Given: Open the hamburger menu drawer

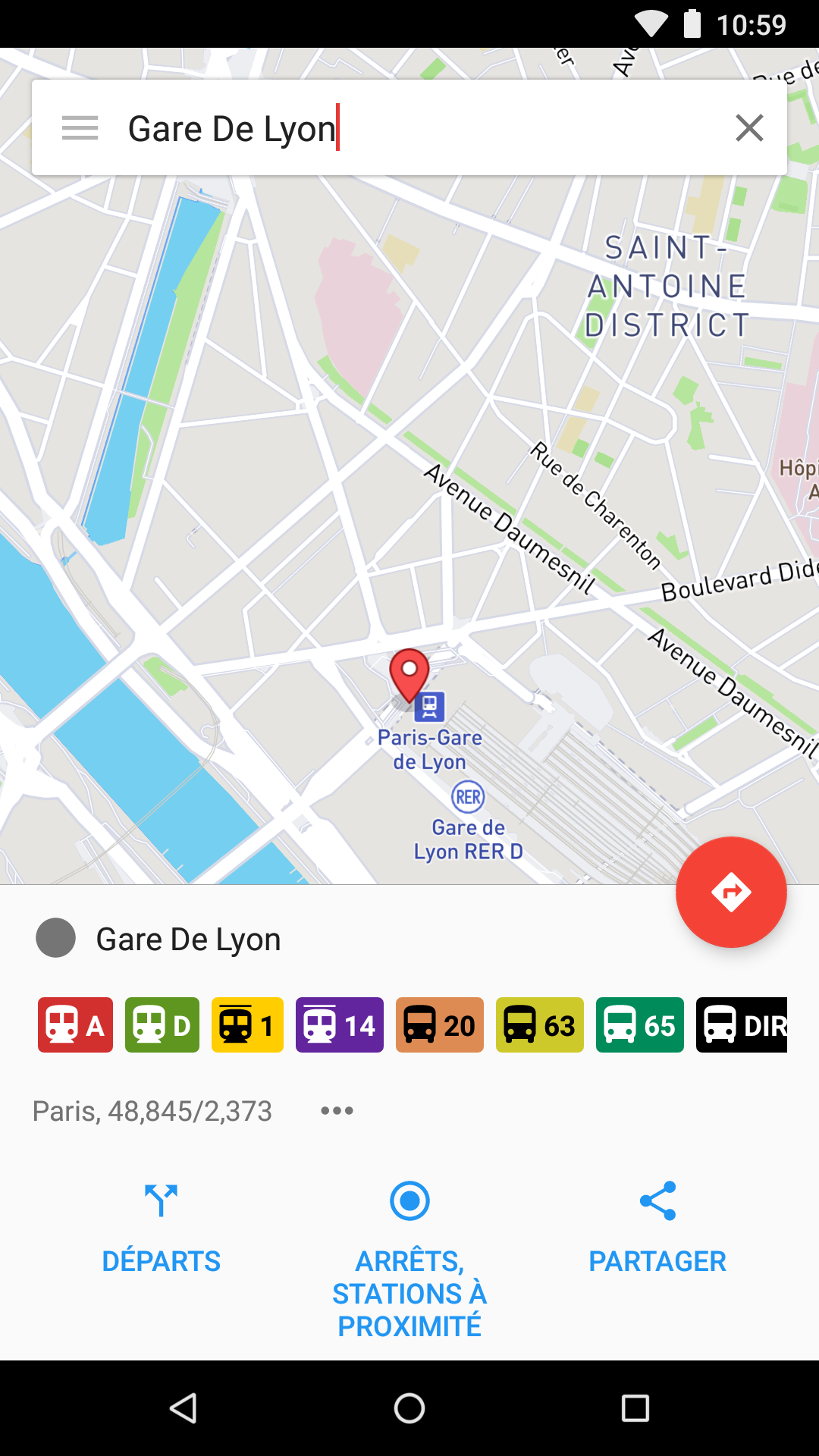Looking at the screenshot, I should [80, 128].
